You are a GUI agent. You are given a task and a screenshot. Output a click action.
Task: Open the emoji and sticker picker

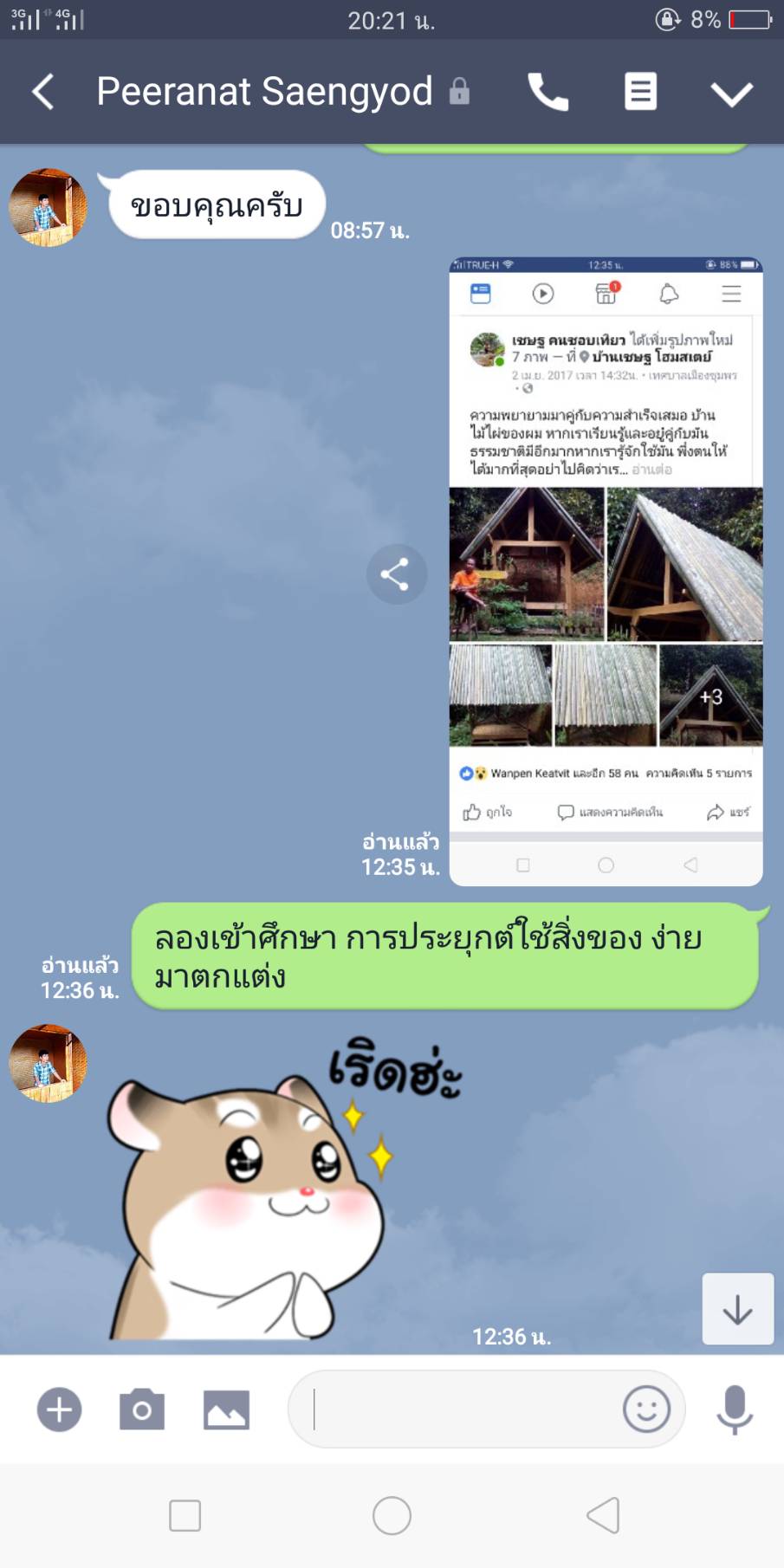point(646,1409)
